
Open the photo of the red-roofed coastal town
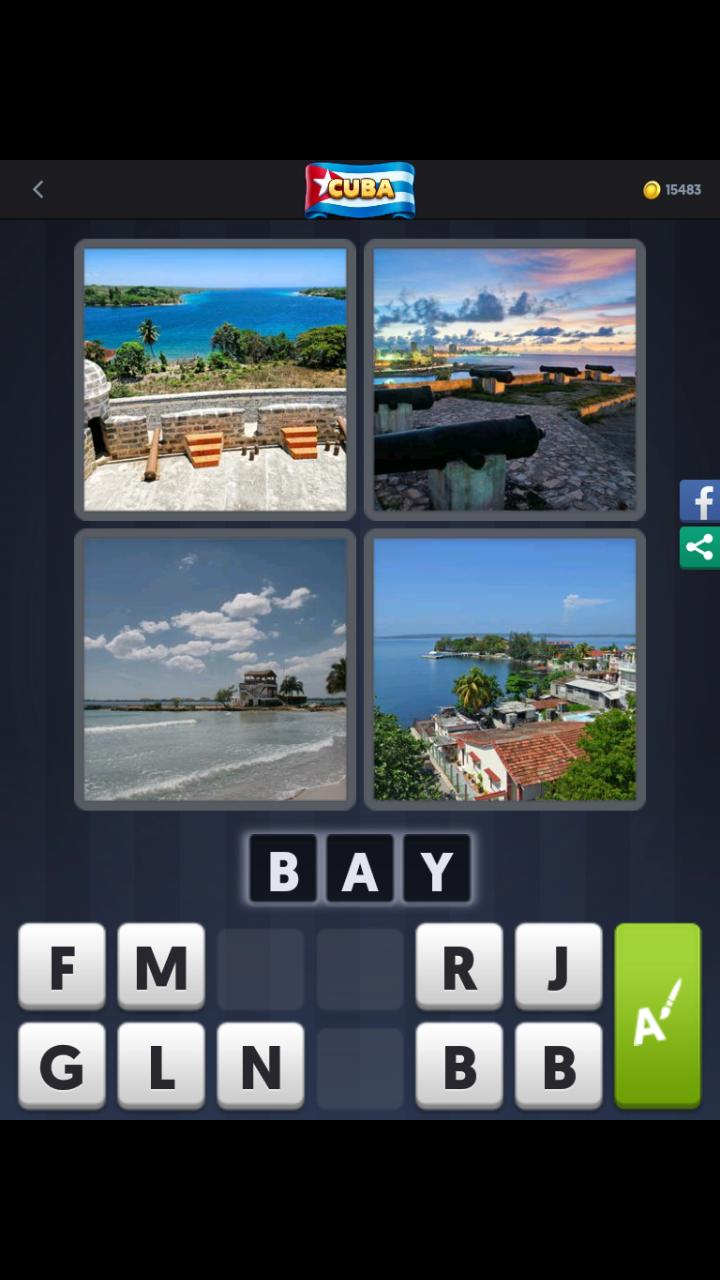[x=505, y=669]
